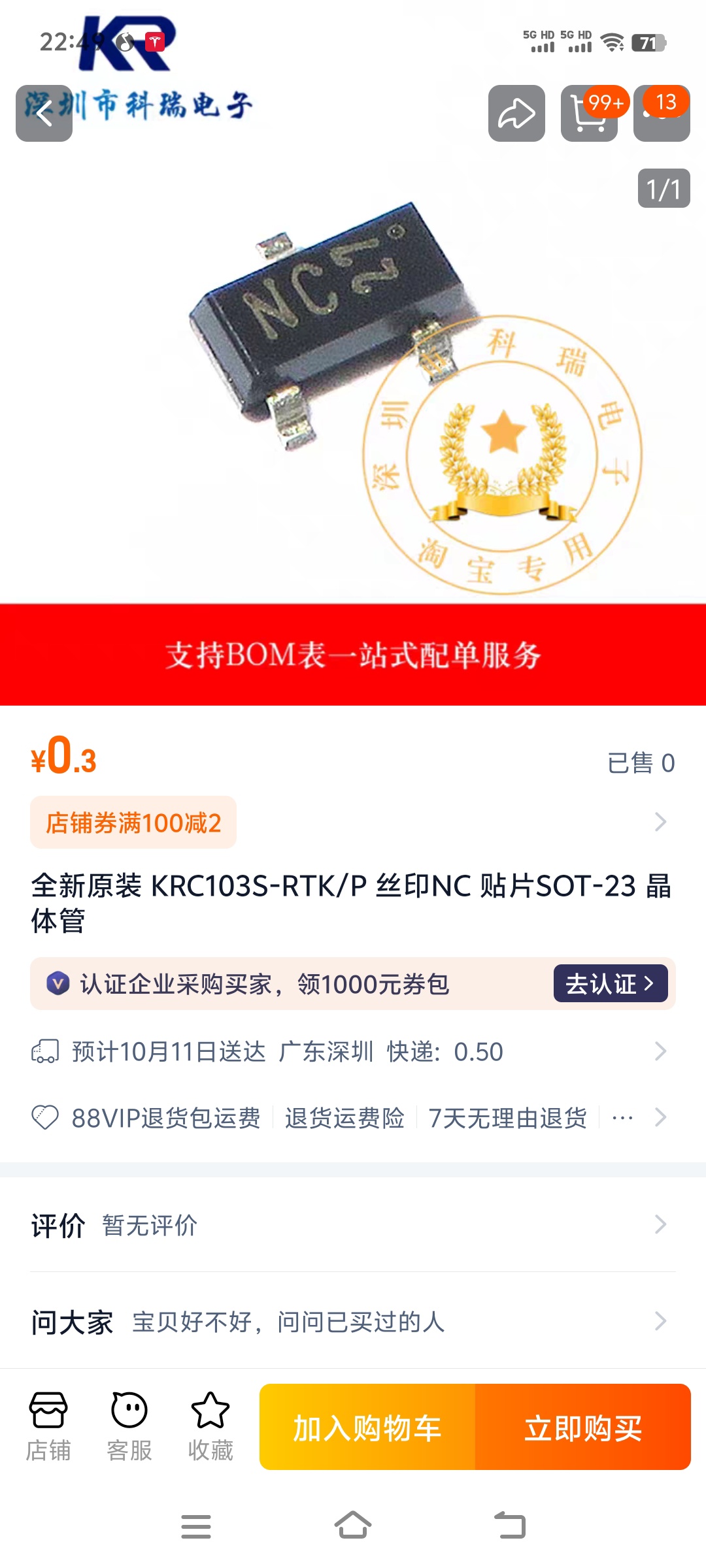This screenshot has width=706, height=1568.
Task: Tap 加入购物车 to add to cart
Action: coord(367,1428)
